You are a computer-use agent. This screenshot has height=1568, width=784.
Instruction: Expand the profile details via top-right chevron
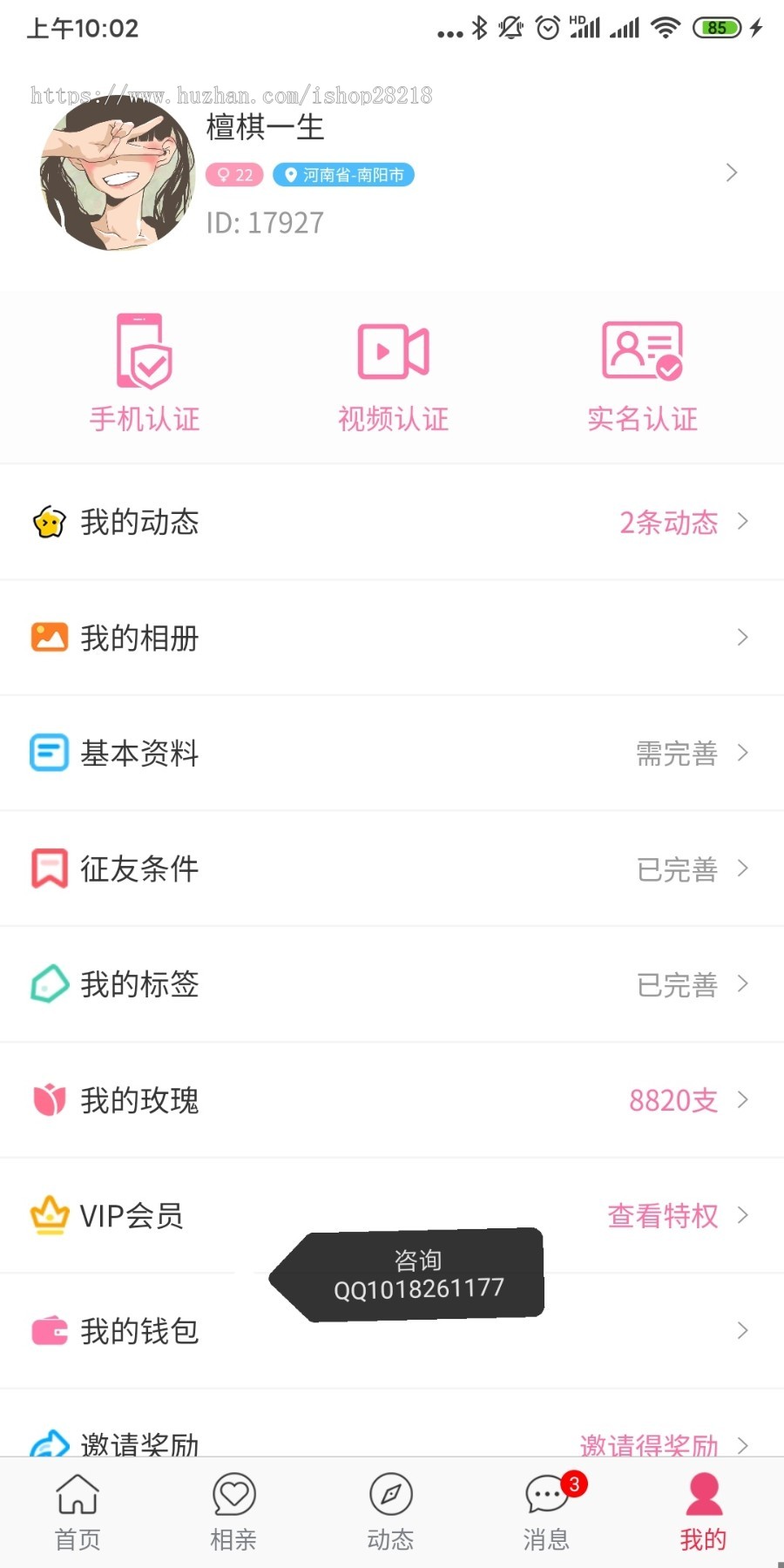732,172
